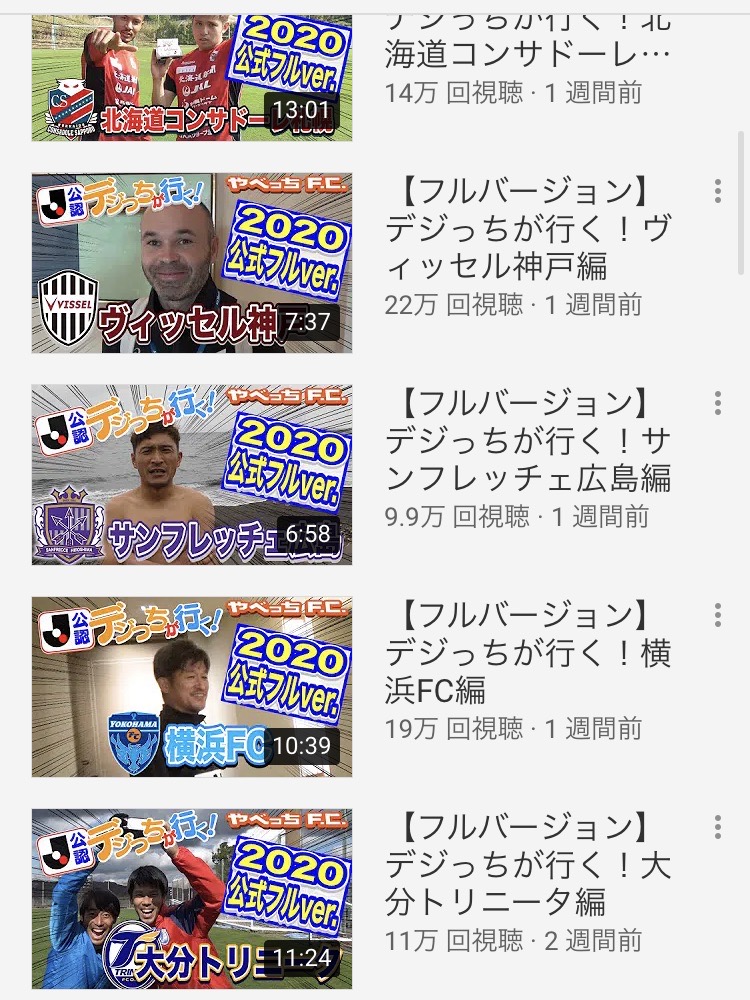
Task: Tap the 横浜FC編 video title
Action: [x=528, y=653]
